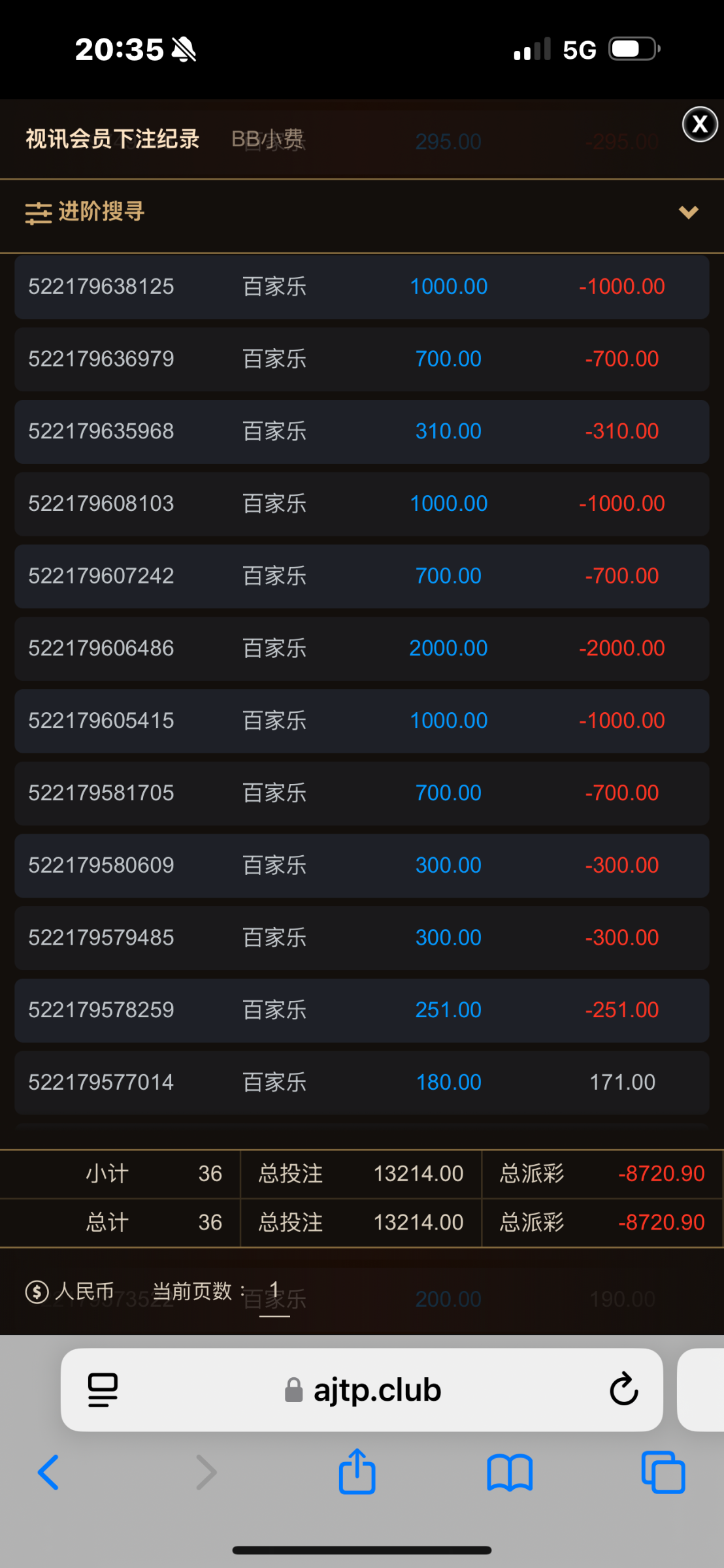The image size is (724, 1568).
Task: Open Safari bookmarks
Action: coord(510,1473)
